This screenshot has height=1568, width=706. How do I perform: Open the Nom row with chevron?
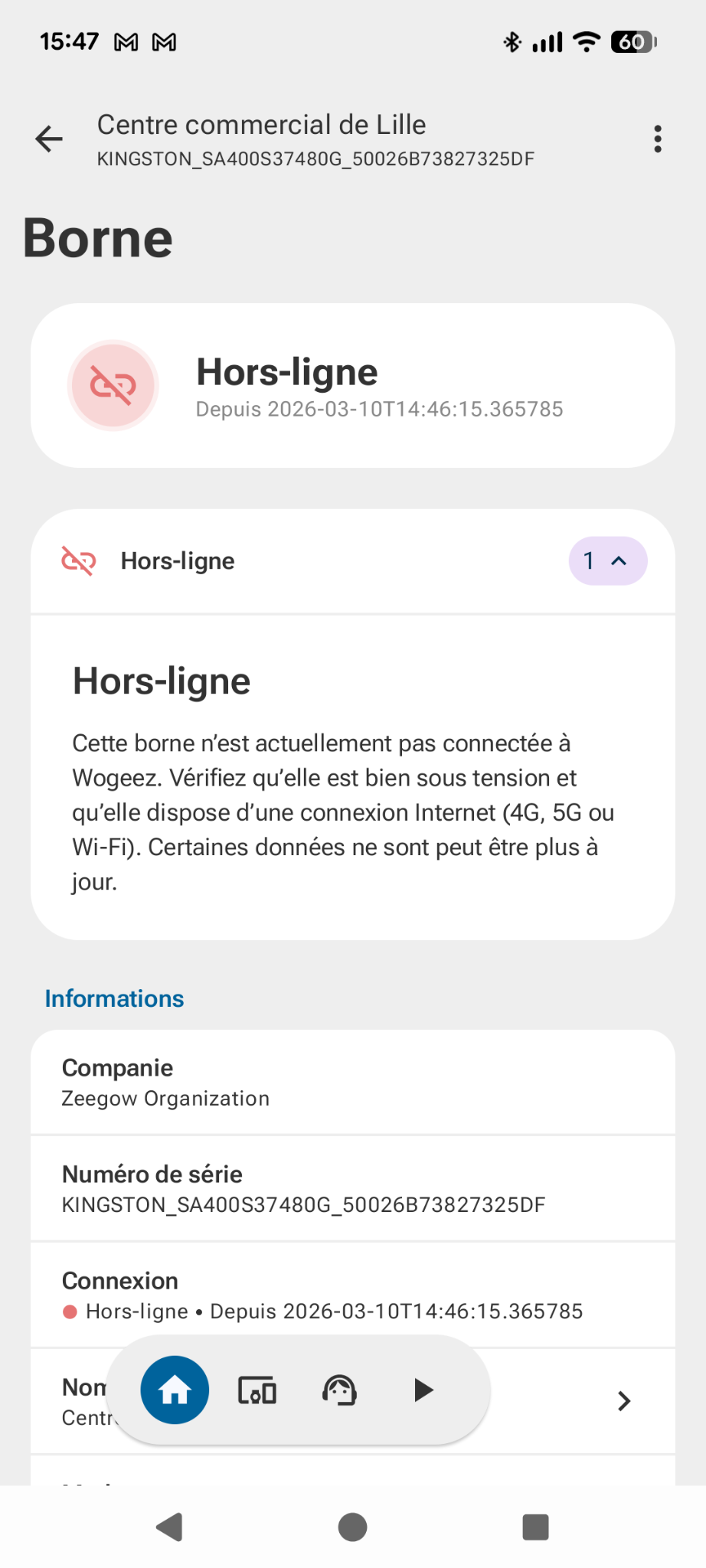tap(623, 1401)
